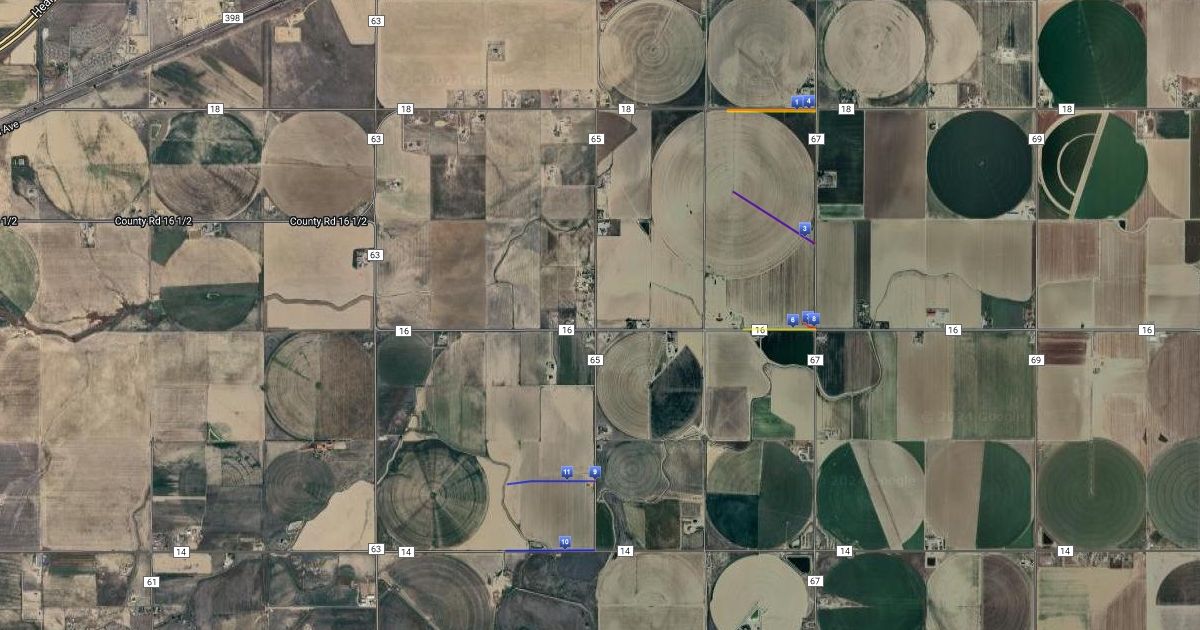This screenshot has height=630, width=1200.
Task: Select map marker number 8
Action: point(815,319)
